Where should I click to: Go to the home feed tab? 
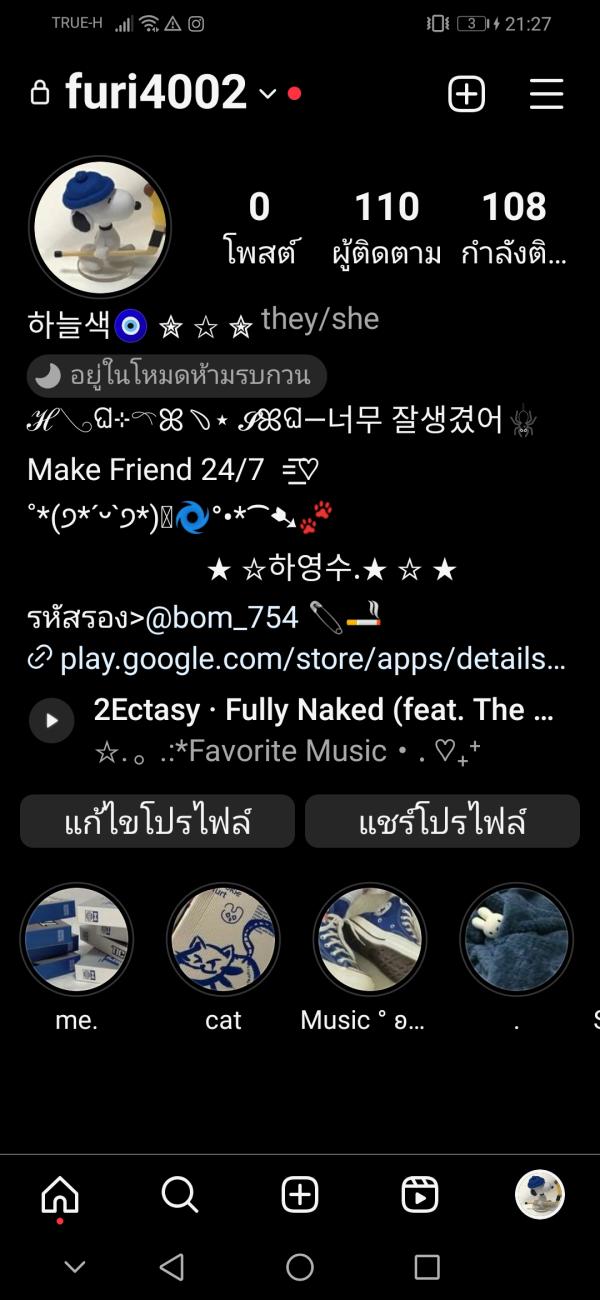pyautogui.click(x=60, y=1194)
